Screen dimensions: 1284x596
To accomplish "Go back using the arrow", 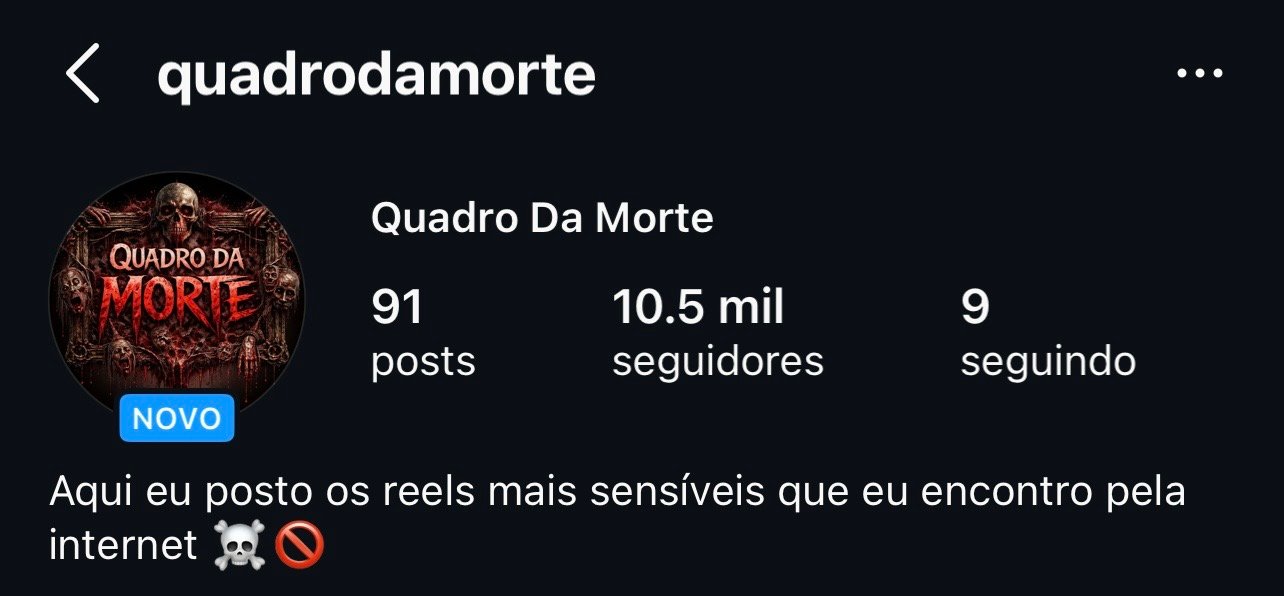I will pyautogui.click(x=83, y=75).
